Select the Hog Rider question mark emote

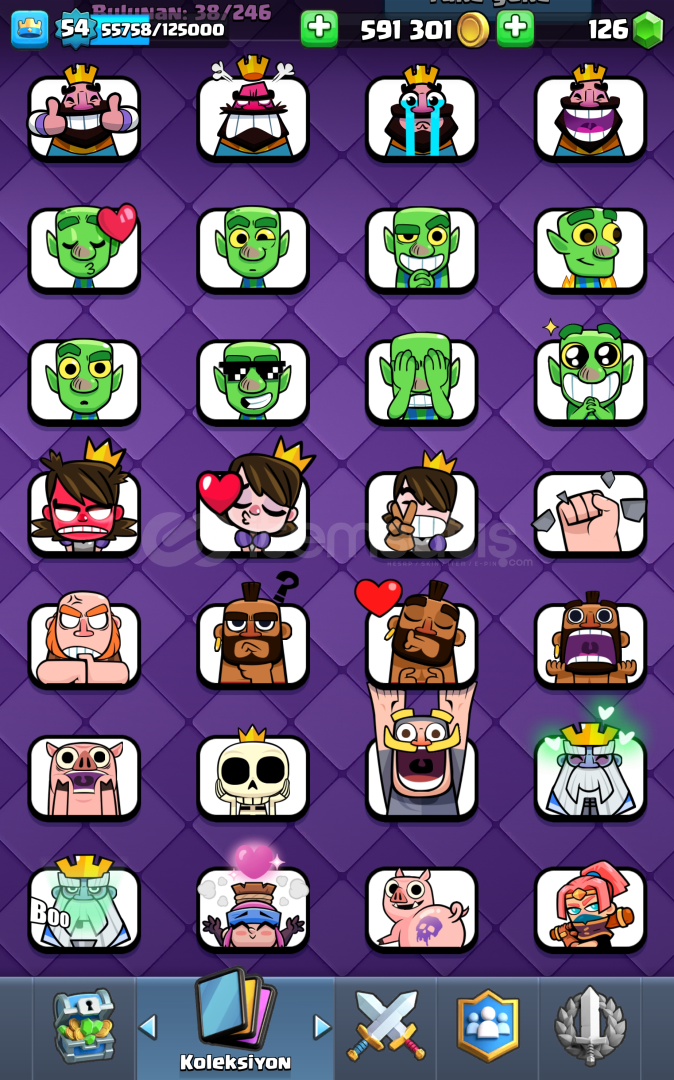point(253,642)
